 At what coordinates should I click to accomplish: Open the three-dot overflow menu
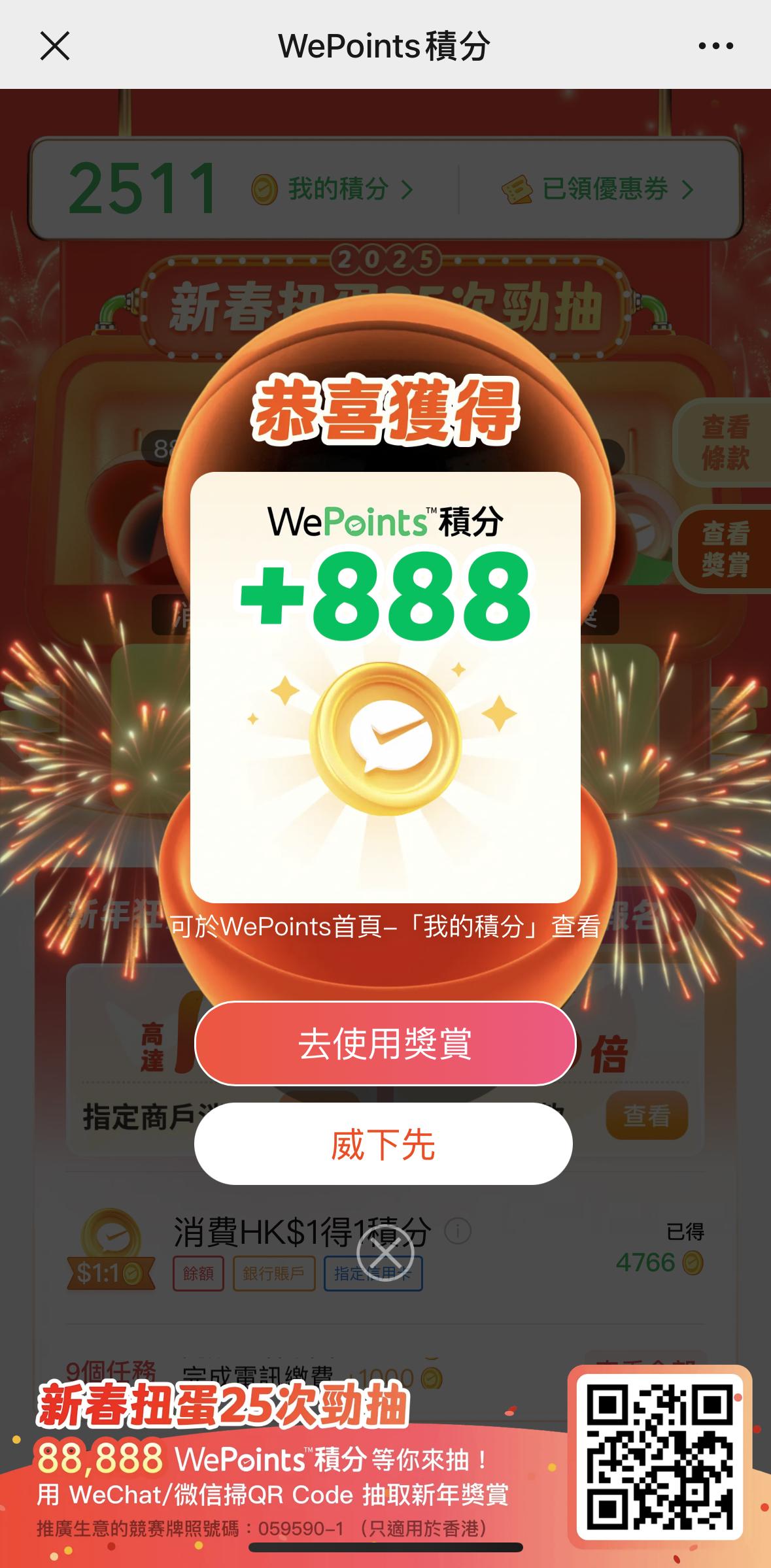(715, 46)
